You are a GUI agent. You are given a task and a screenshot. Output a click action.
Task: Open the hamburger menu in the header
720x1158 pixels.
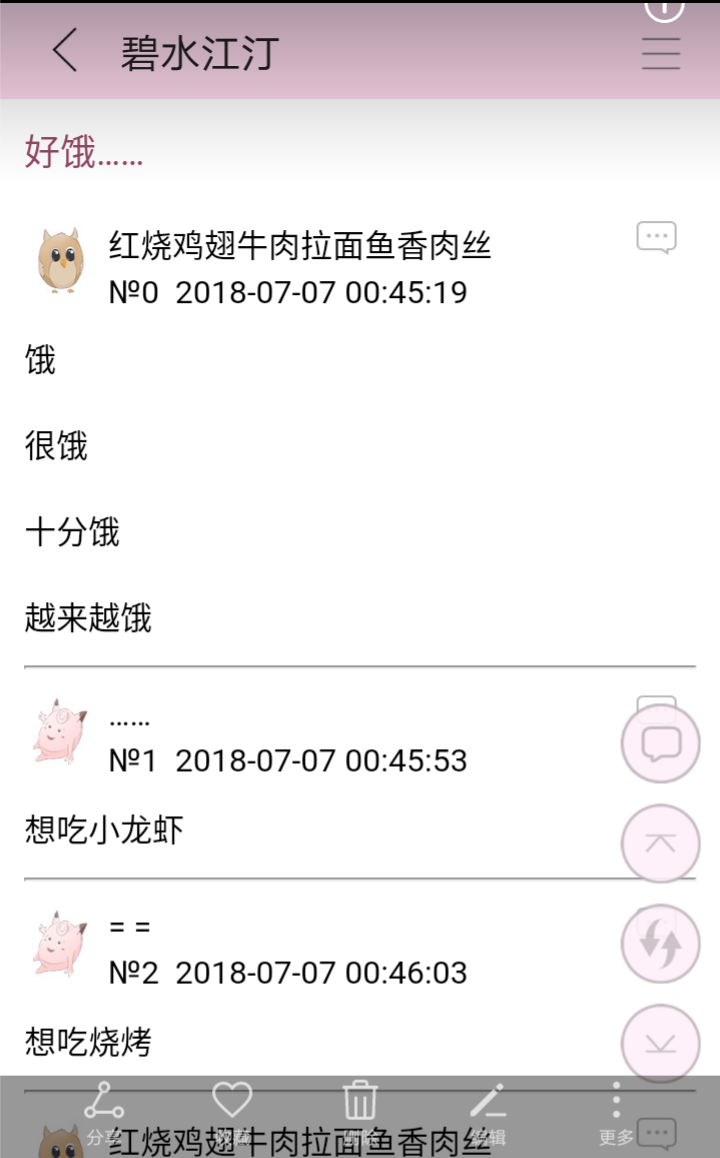coord(661,52)
